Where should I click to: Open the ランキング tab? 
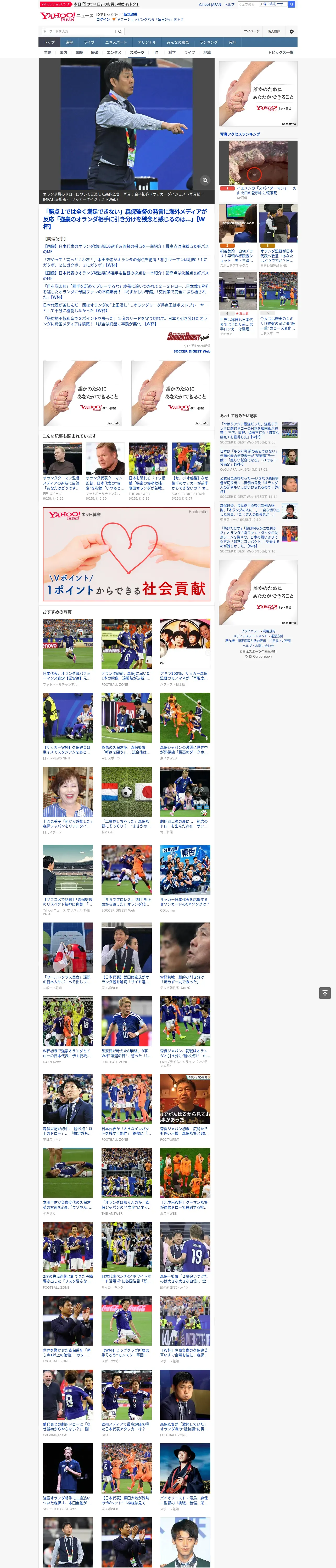point(209,43)
